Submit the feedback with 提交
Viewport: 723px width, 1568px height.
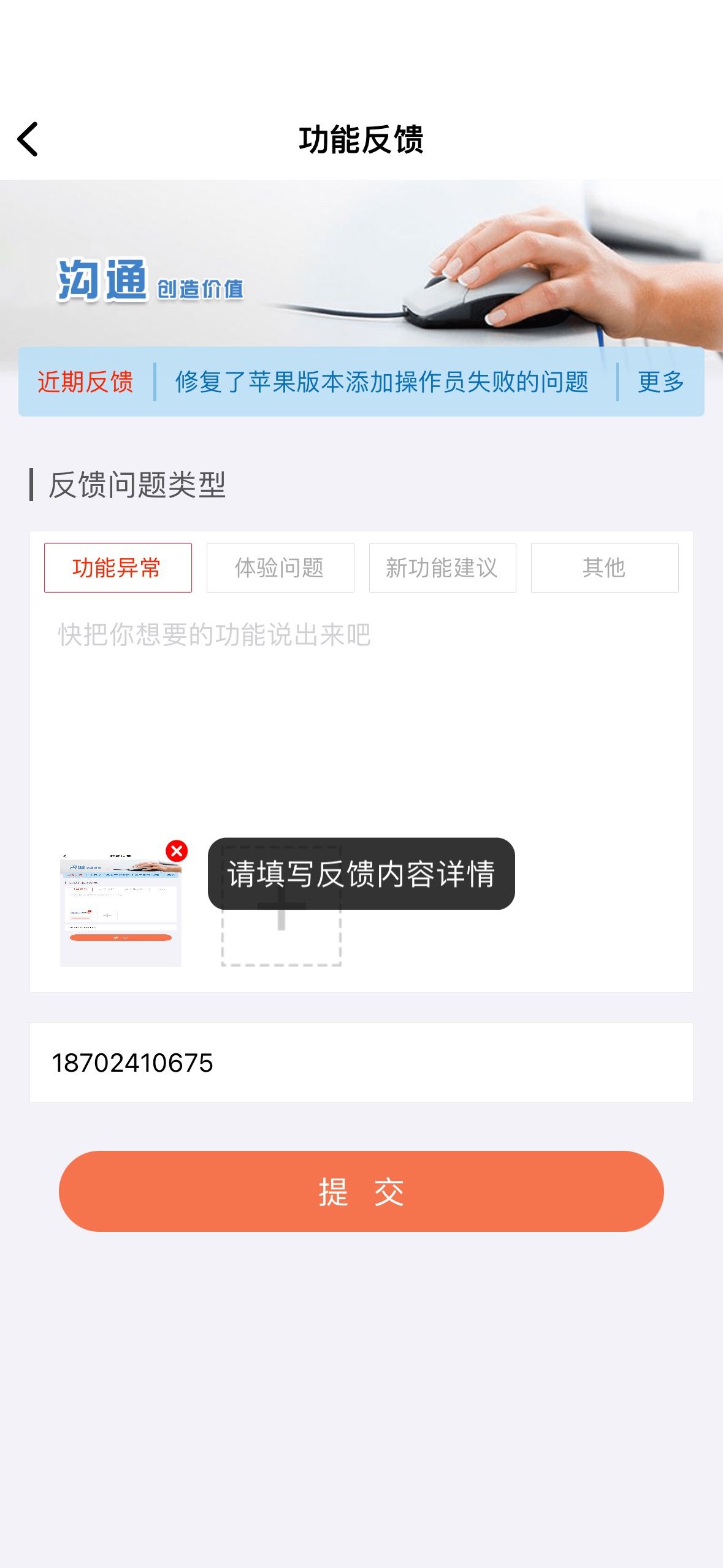tap(361, 1191)
